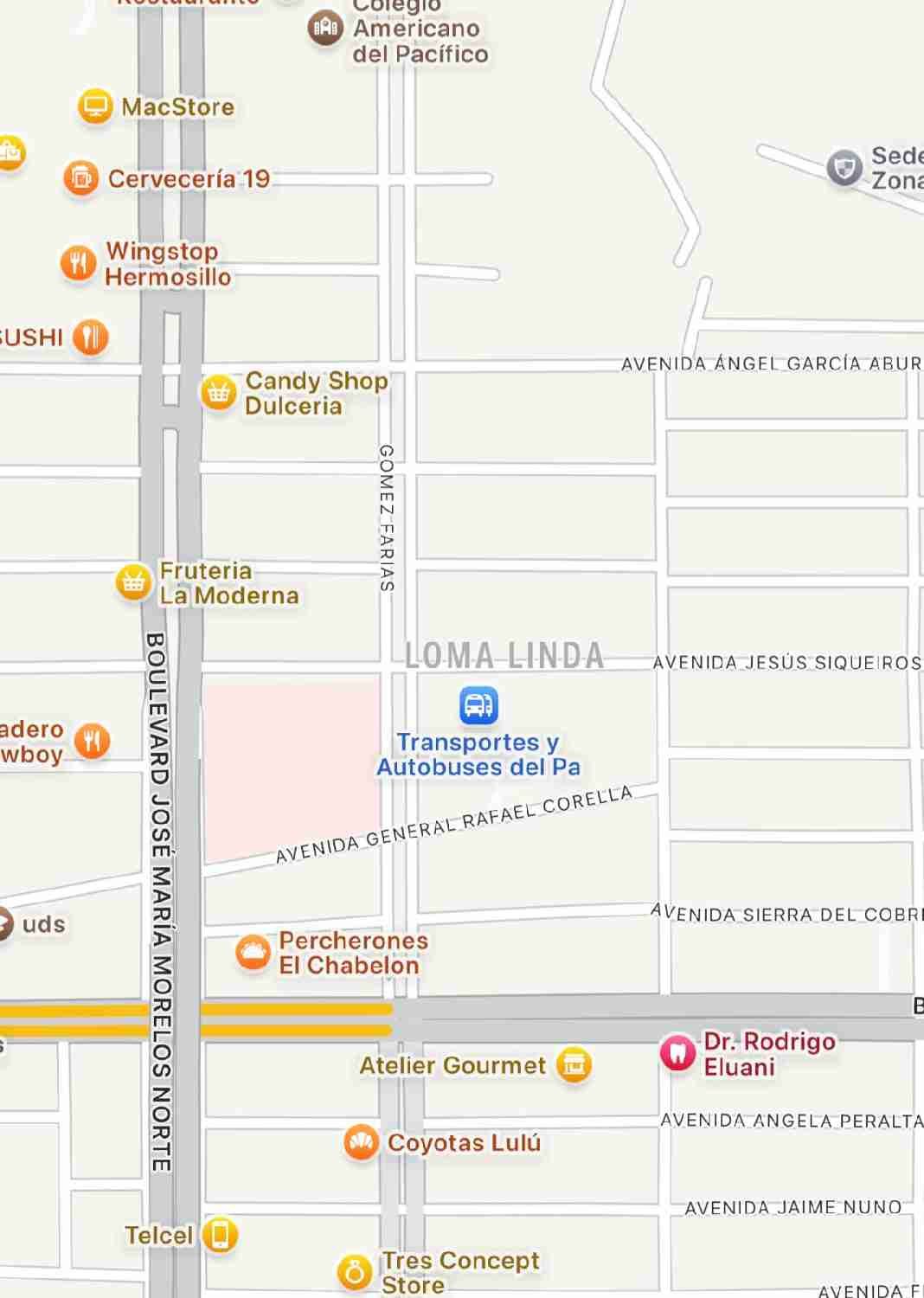
Task: Open Dr. Rodrigo Eluani dentist pin
Action: click(x=677, y=1053)
